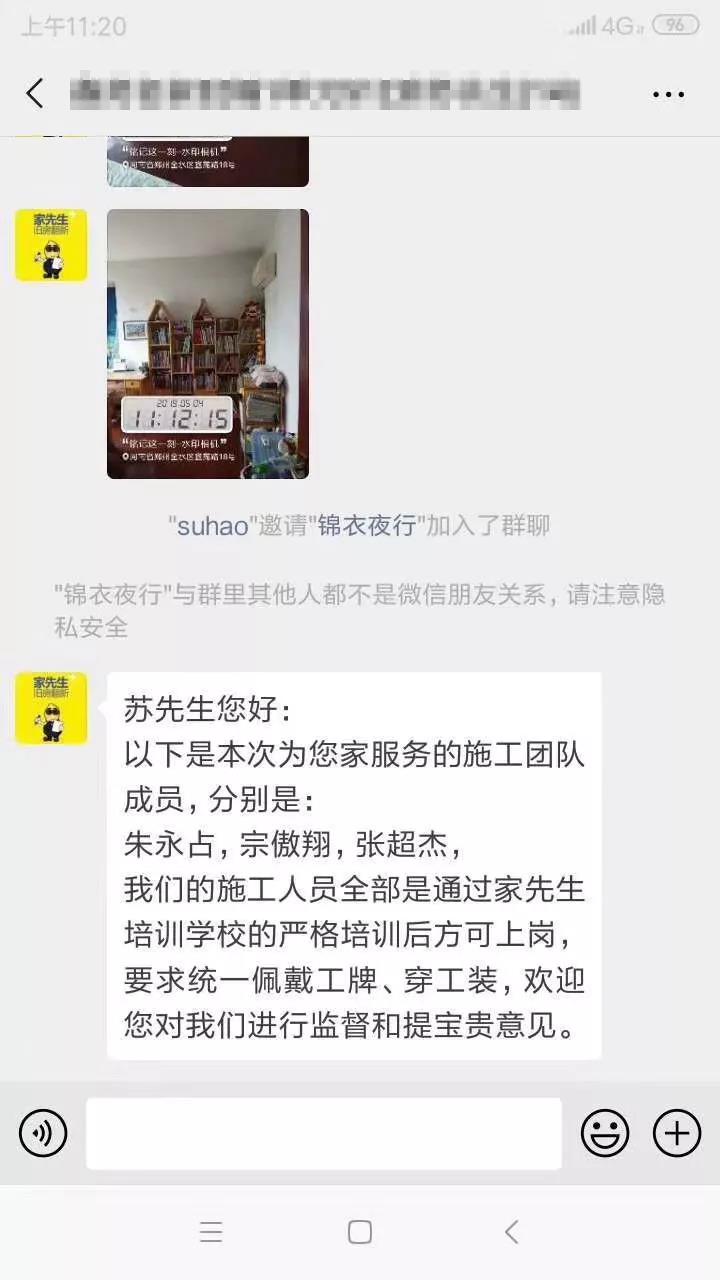
Task: Tap the sender avatar beside the bookshelf photo
Action: coord(51,245)
